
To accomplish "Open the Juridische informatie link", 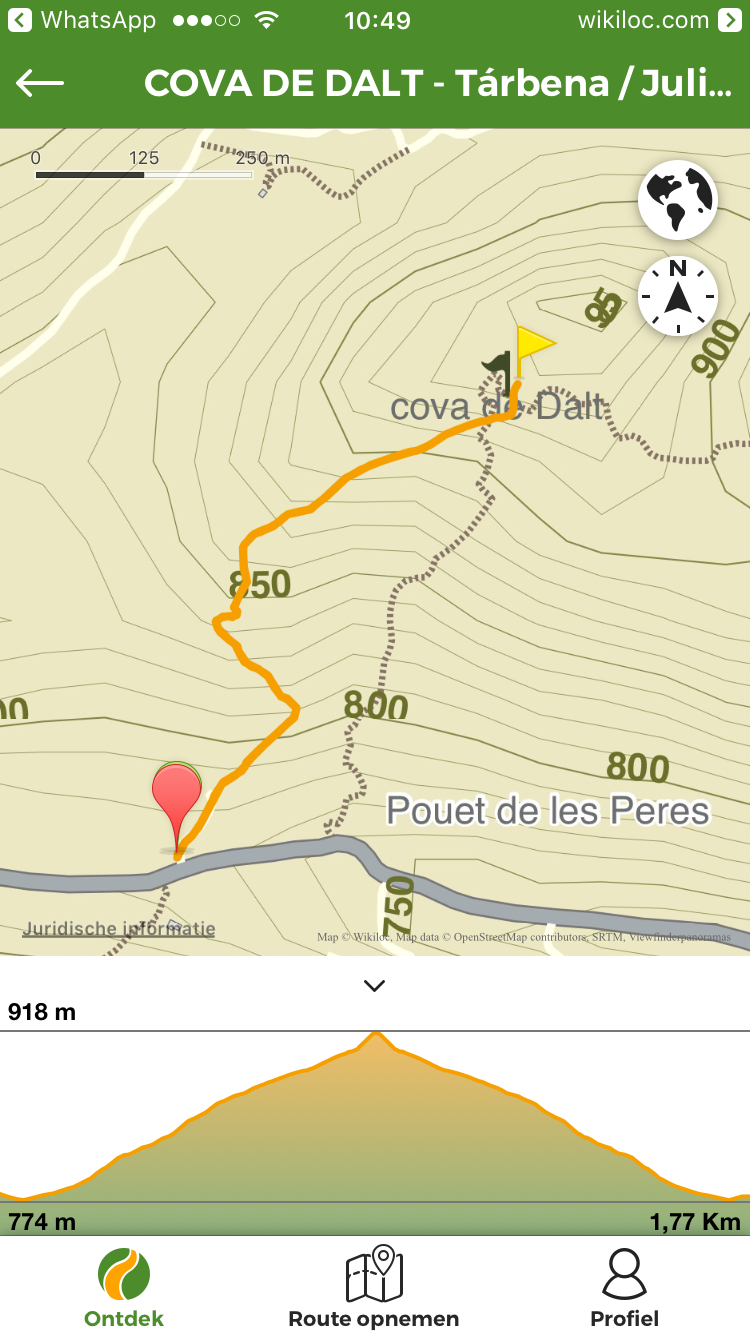I will pos(119,929).
